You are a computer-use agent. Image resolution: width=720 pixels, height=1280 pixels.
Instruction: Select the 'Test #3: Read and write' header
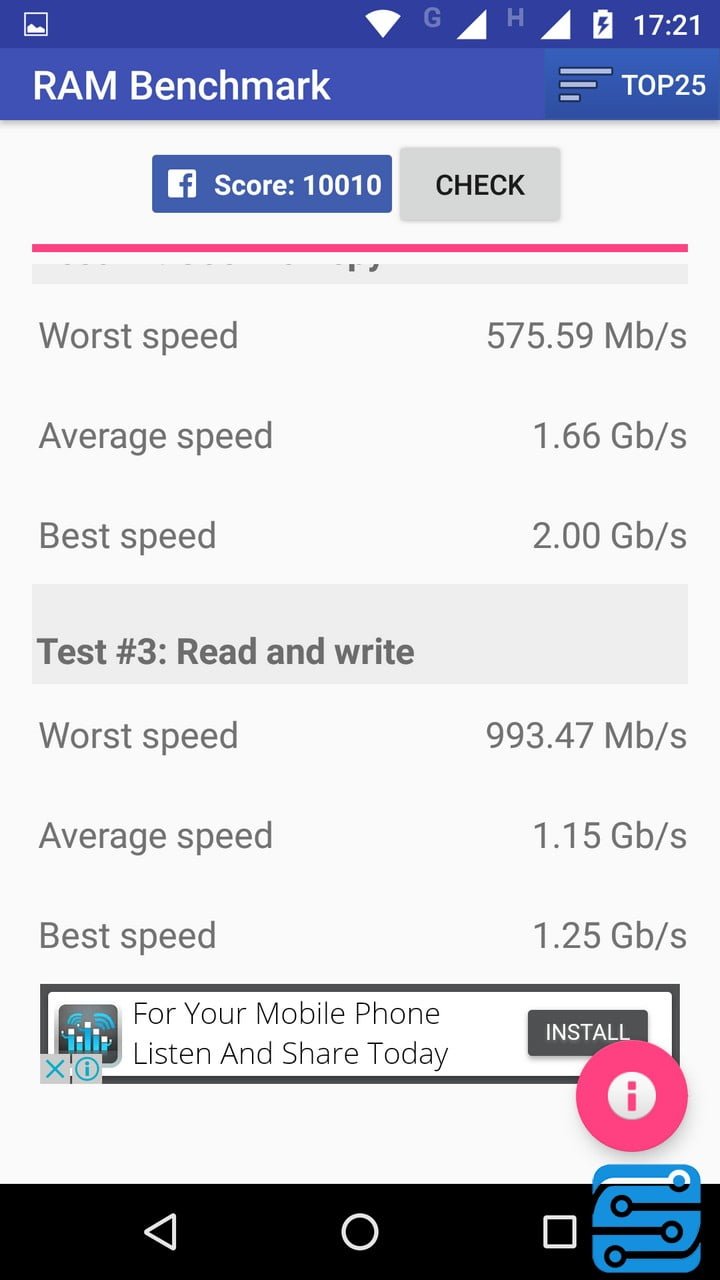pyautogui.click(x=225, y=651)
